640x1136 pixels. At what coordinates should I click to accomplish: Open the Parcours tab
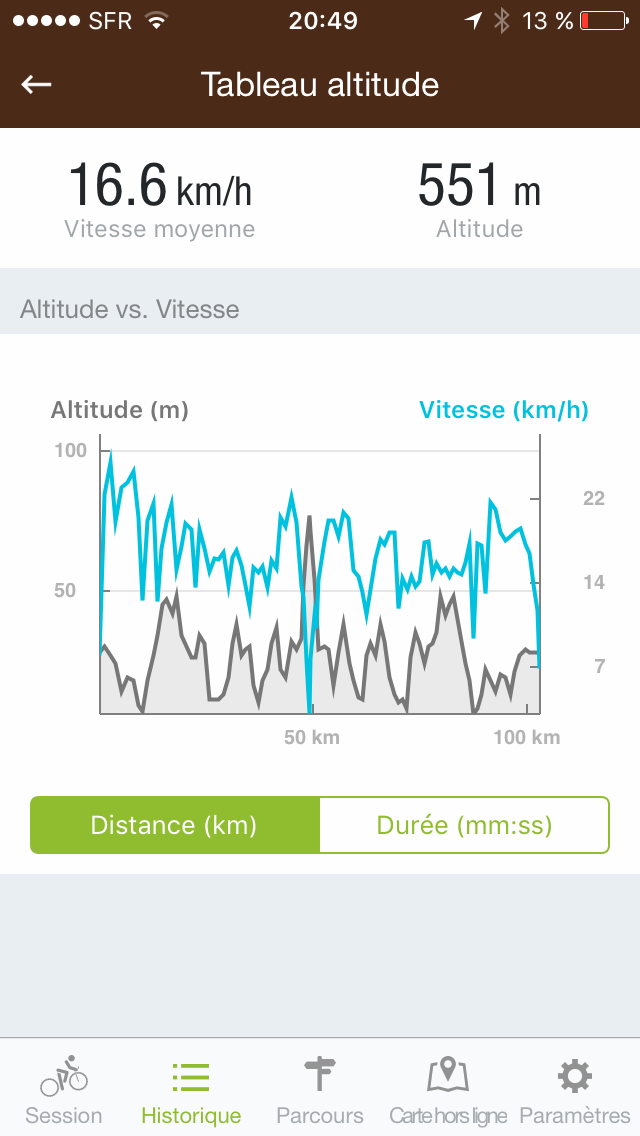[x=320, y=1087]
